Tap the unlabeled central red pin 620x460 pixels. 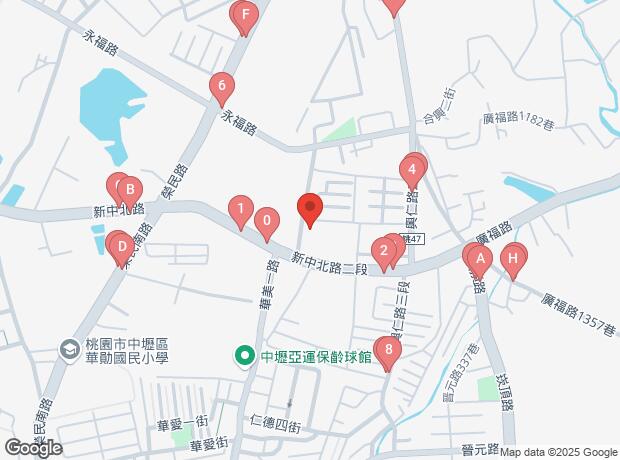310,208
